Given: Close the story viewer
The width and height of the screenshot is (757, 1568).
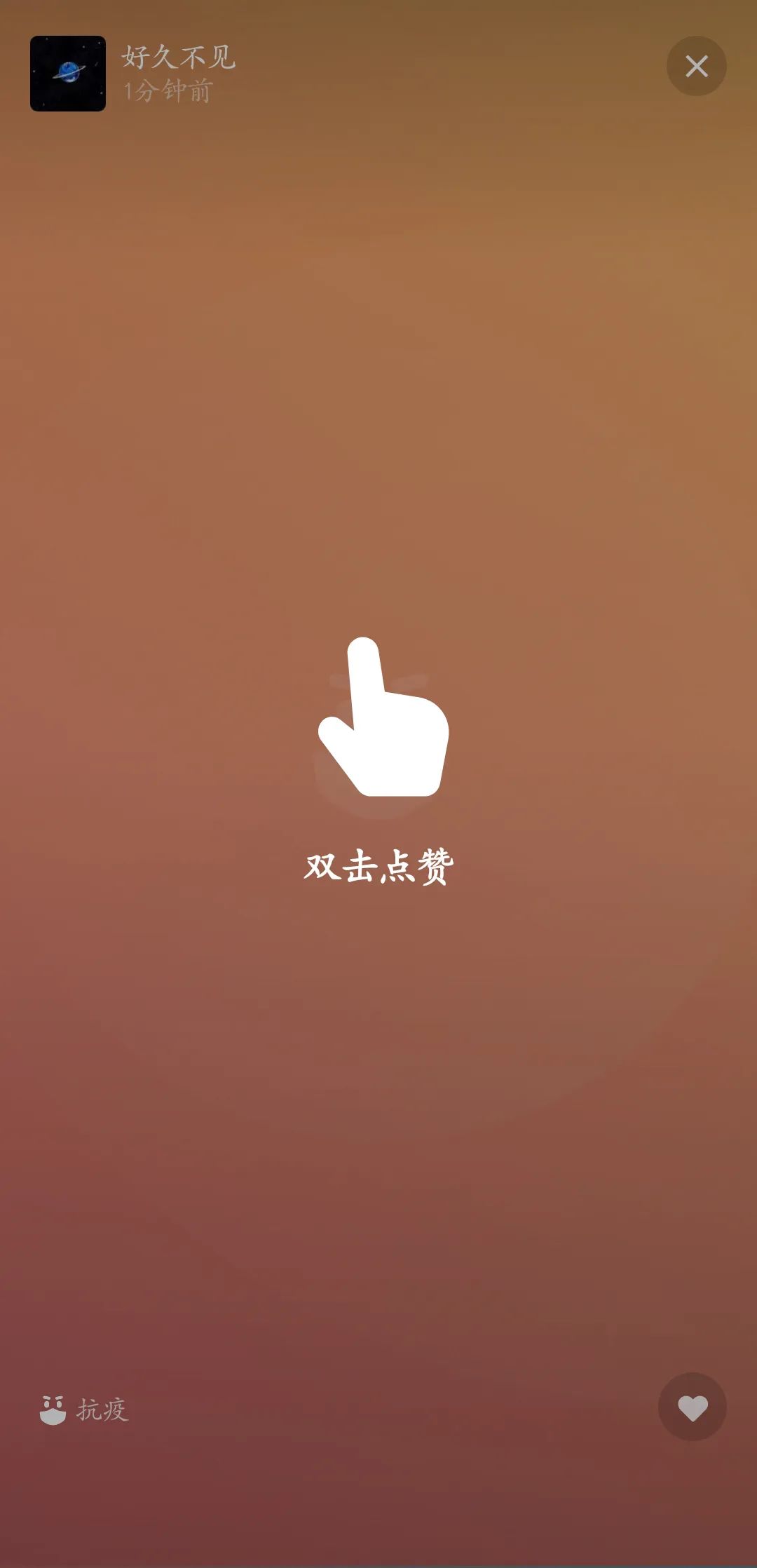Looking at the screenshot, I should click(696, 67).
